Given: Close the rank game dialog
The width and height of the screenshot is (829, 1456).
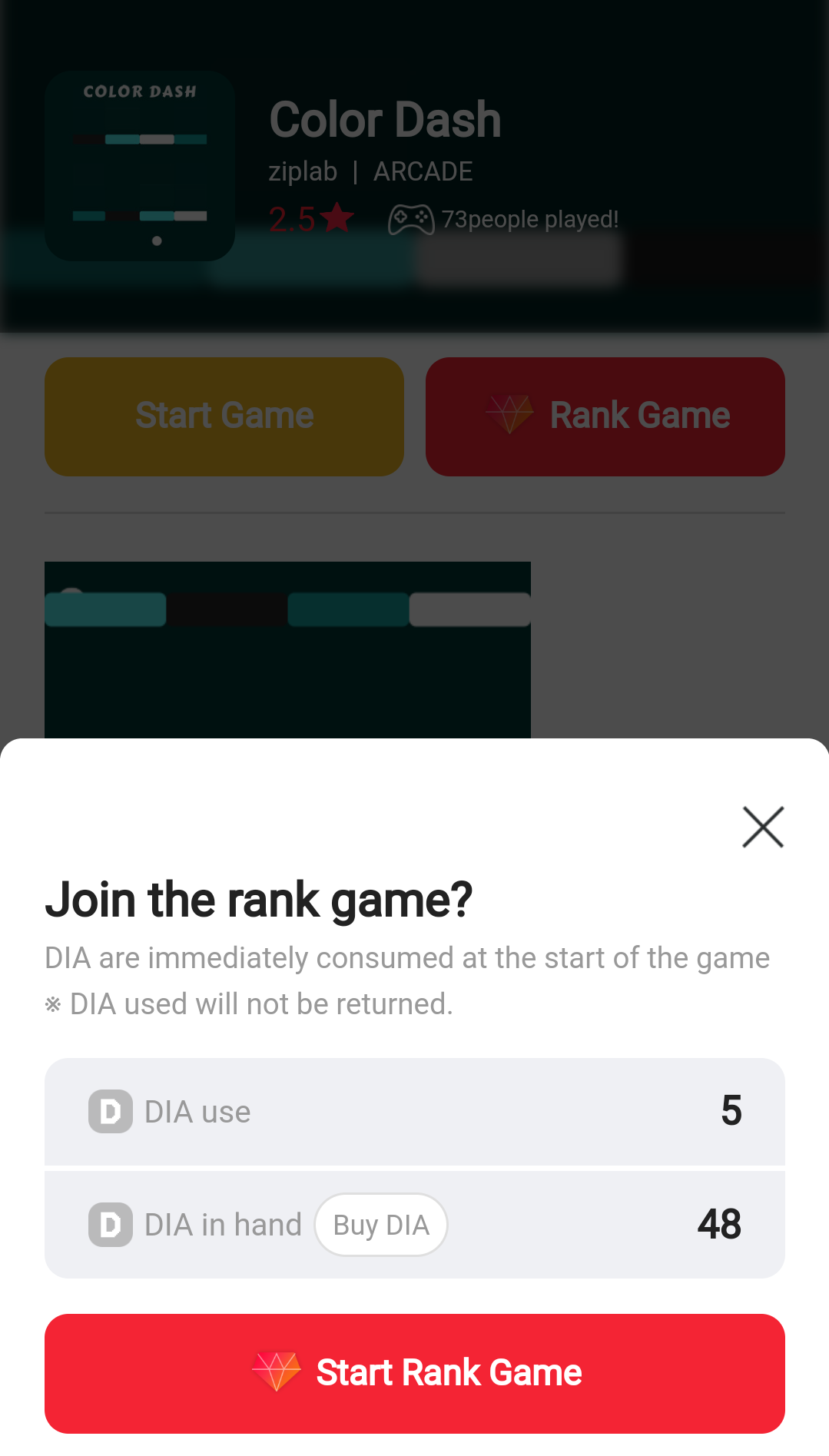Looking at the screenshot, I should click(762, 827).
